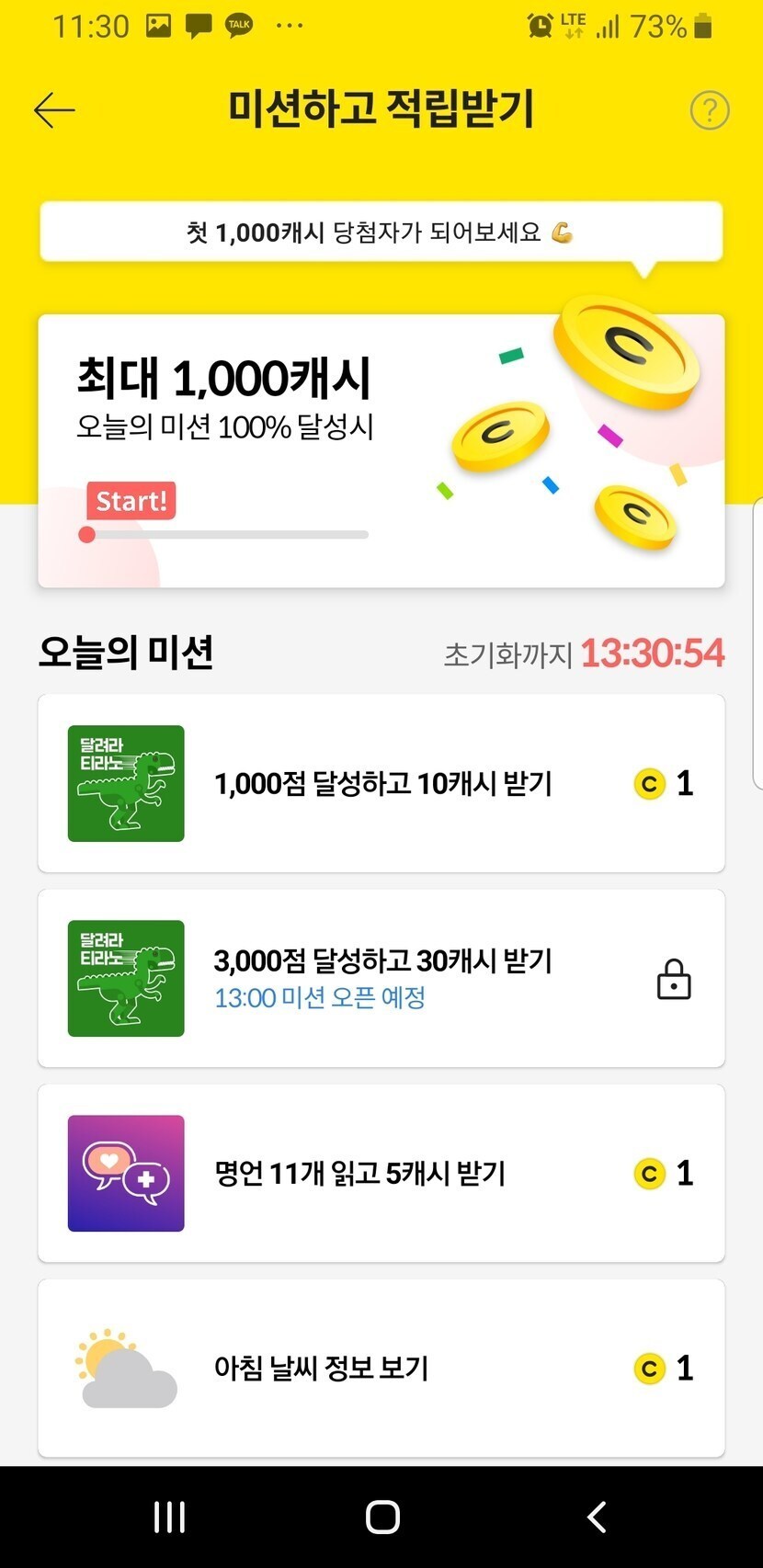Open recent apps from the navigation bar
The image size is (763, 1568).
tap(169, 1517)
